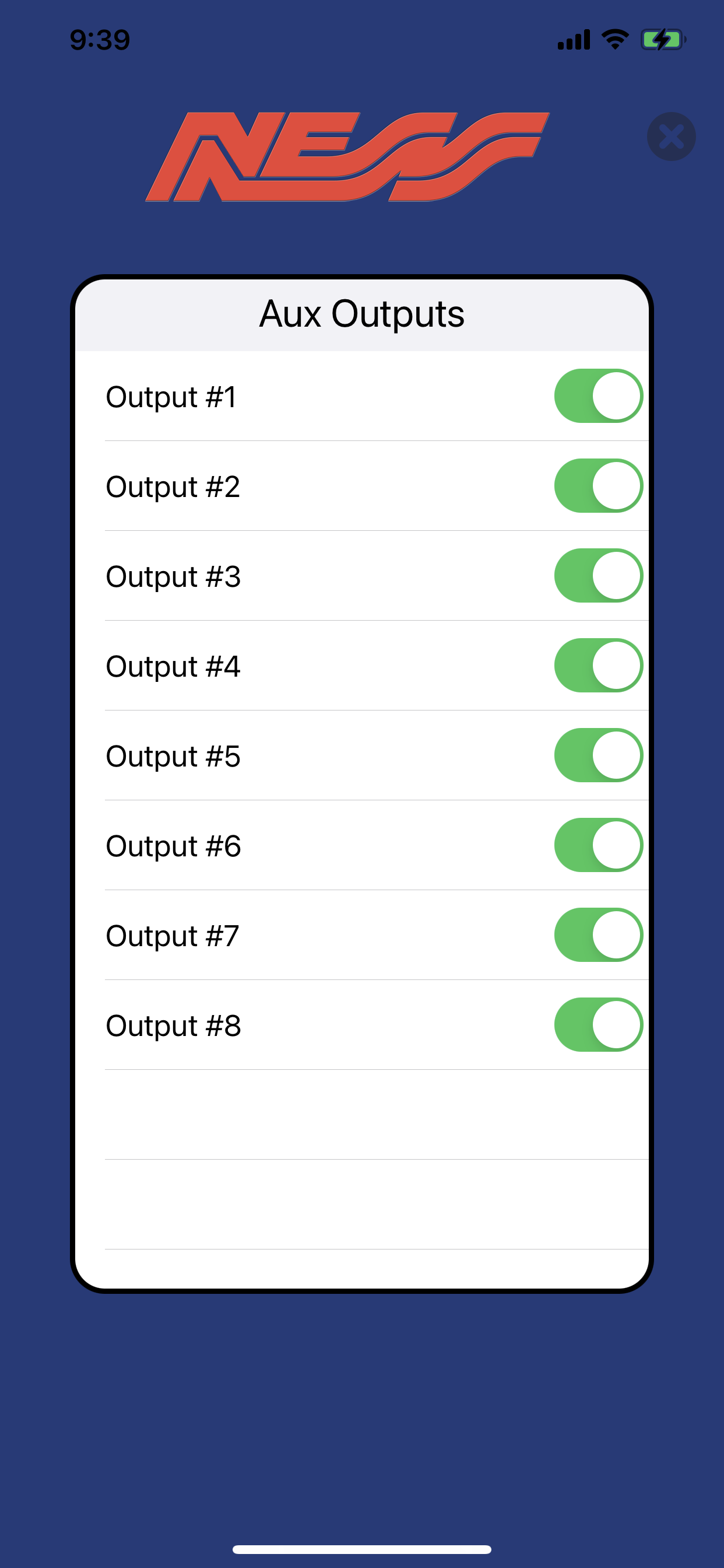Turn off Output #1 switch
The height and width of the screenshot is (1568, 724).
click(x=599, y=395)
